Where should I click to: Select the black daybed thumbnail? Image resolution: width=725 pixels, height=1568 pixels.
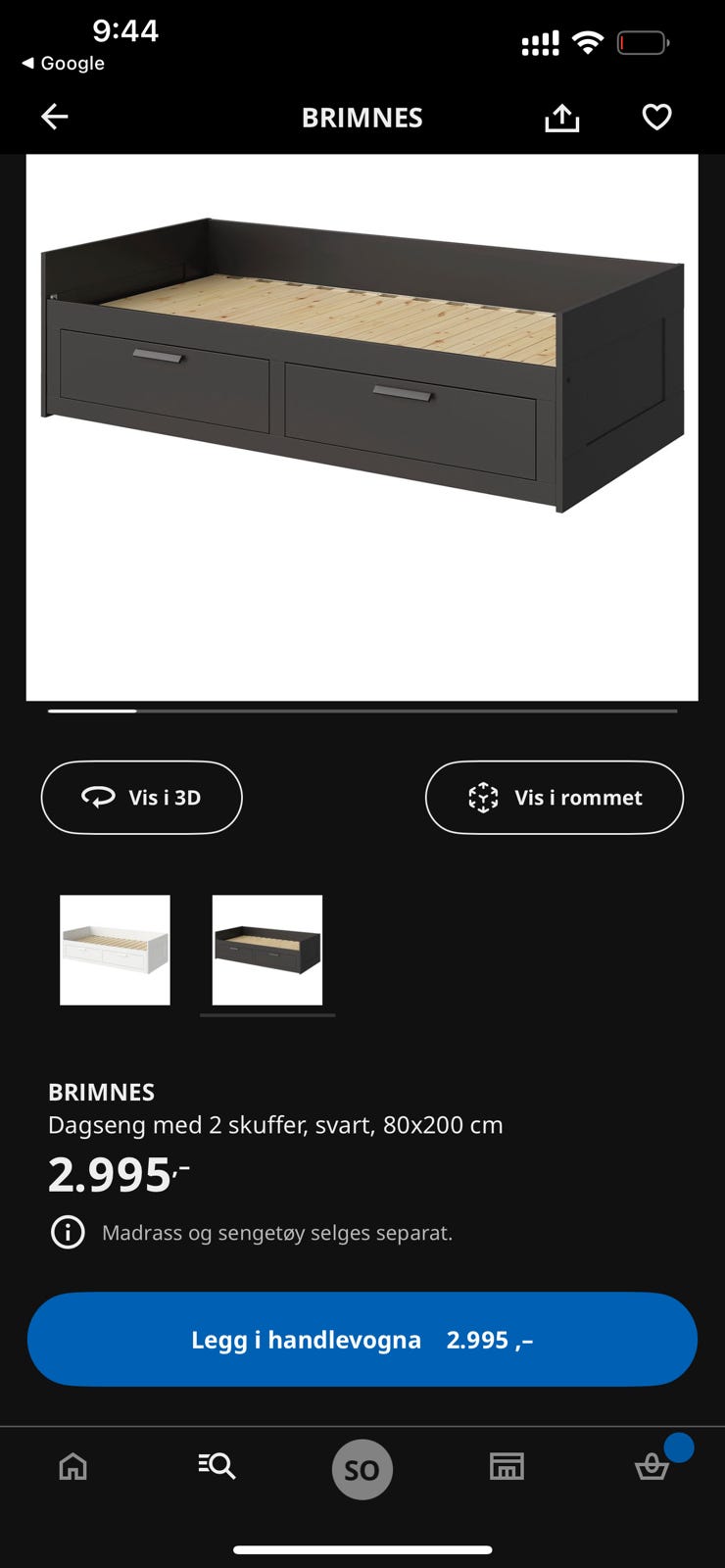pyautogui.click(x=266, y=950)
